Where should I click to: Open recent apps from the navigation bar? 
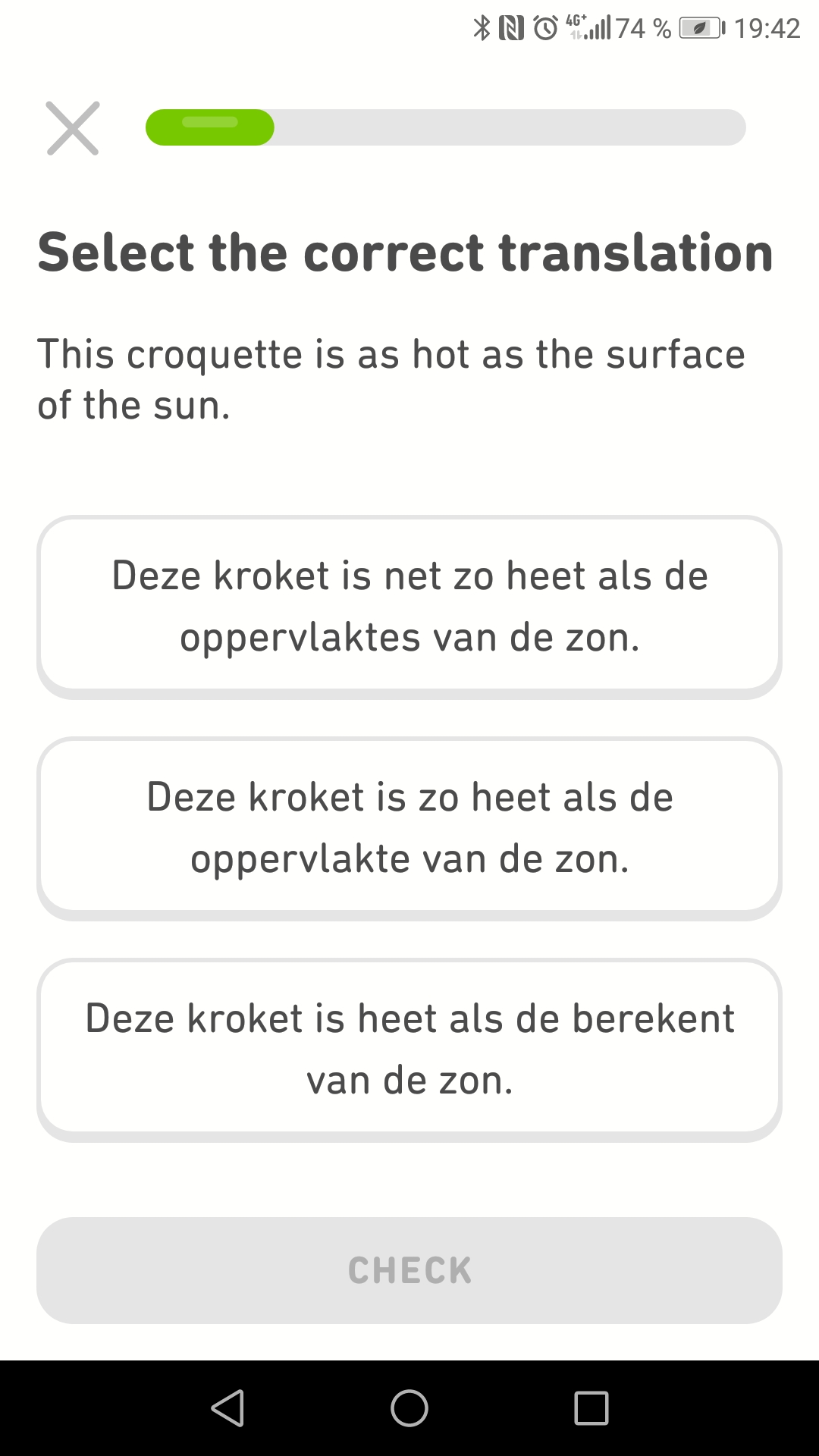point(591,1408)
